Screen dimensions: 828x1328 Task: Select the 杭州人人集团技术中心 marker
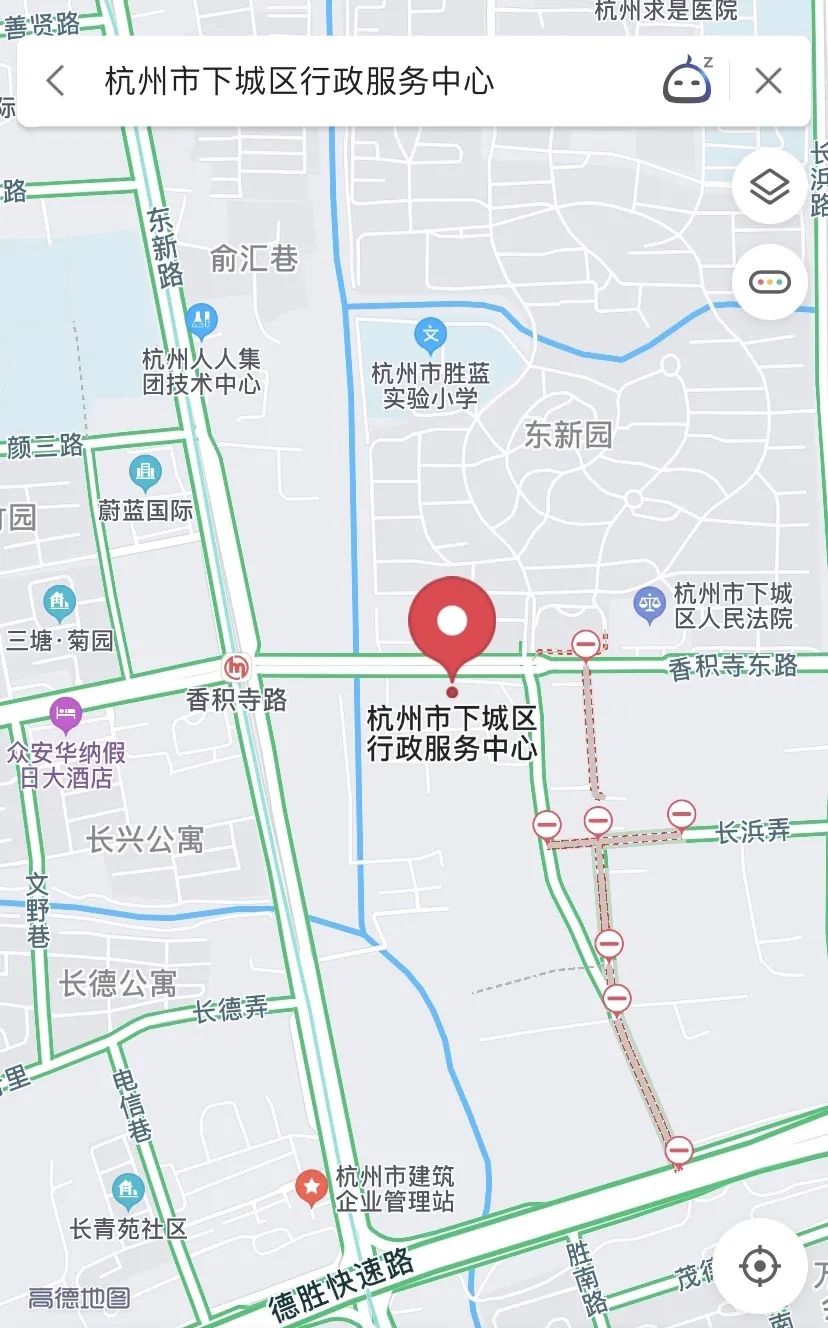click(x=202, y=320)
